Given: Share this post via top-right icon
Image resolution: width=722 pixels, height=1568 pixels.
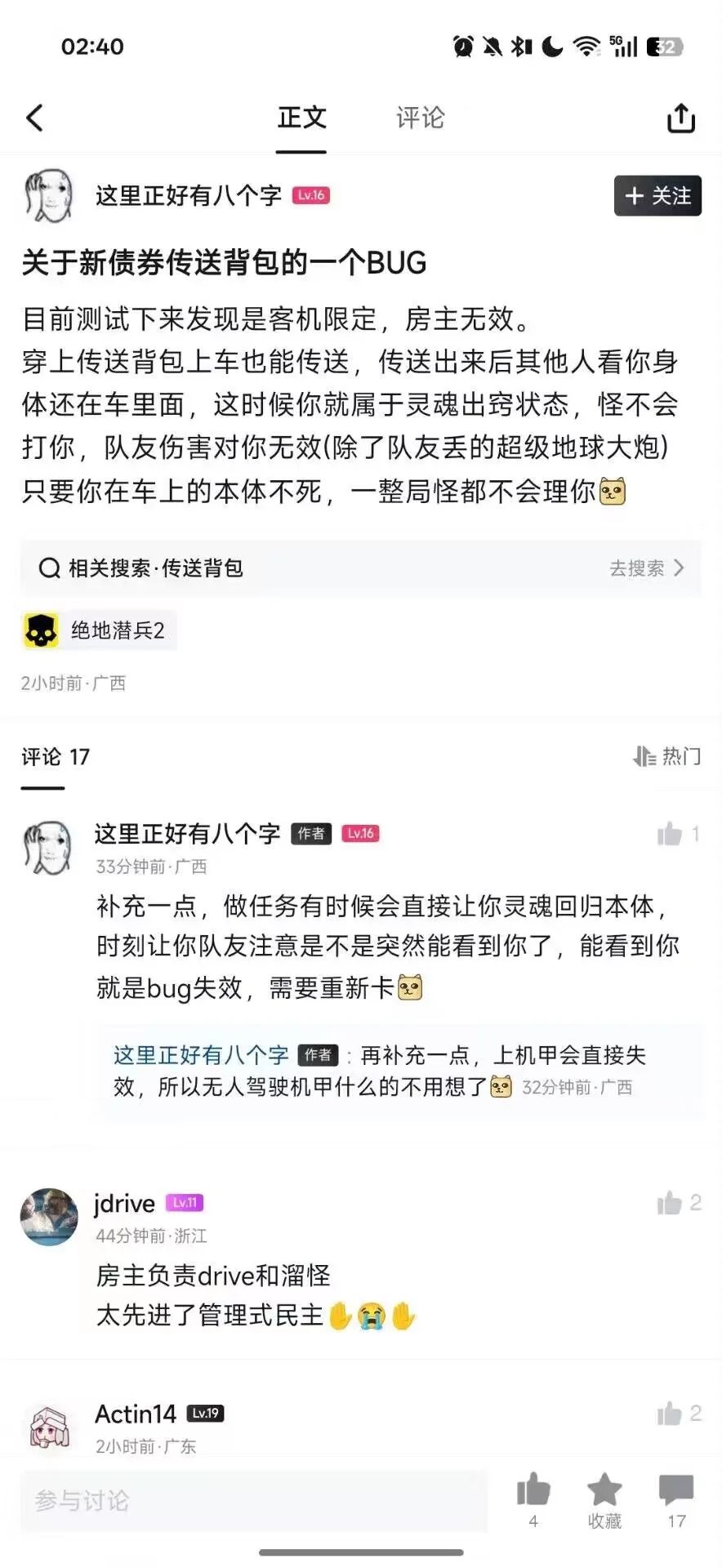Looking at the screenshot, I should pos(680,118).
